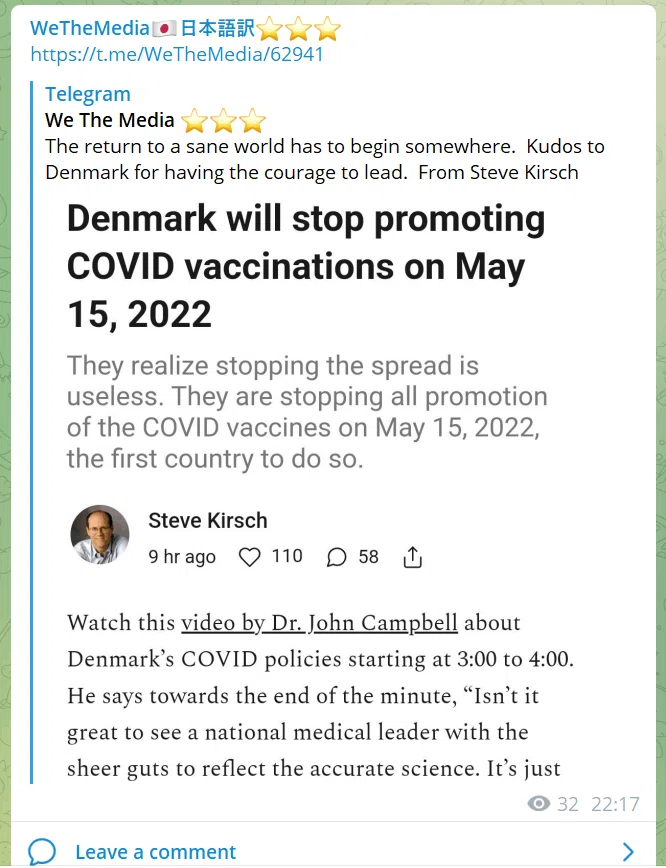Tap the Telegram link preview title
This screenshot has width=666, height=868.
coord(88,94)
